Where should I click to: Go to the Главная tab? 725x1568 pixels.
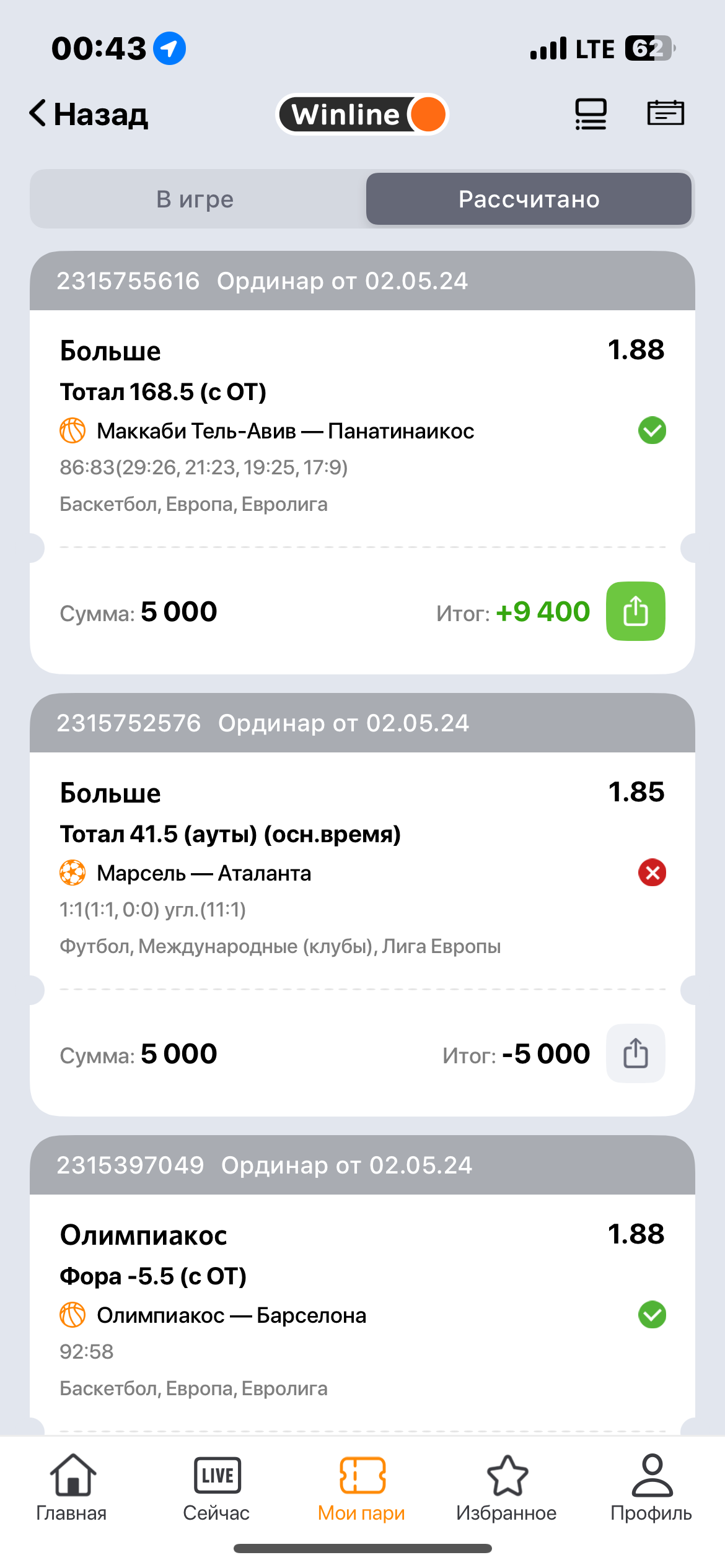[x=72, y=1487]
